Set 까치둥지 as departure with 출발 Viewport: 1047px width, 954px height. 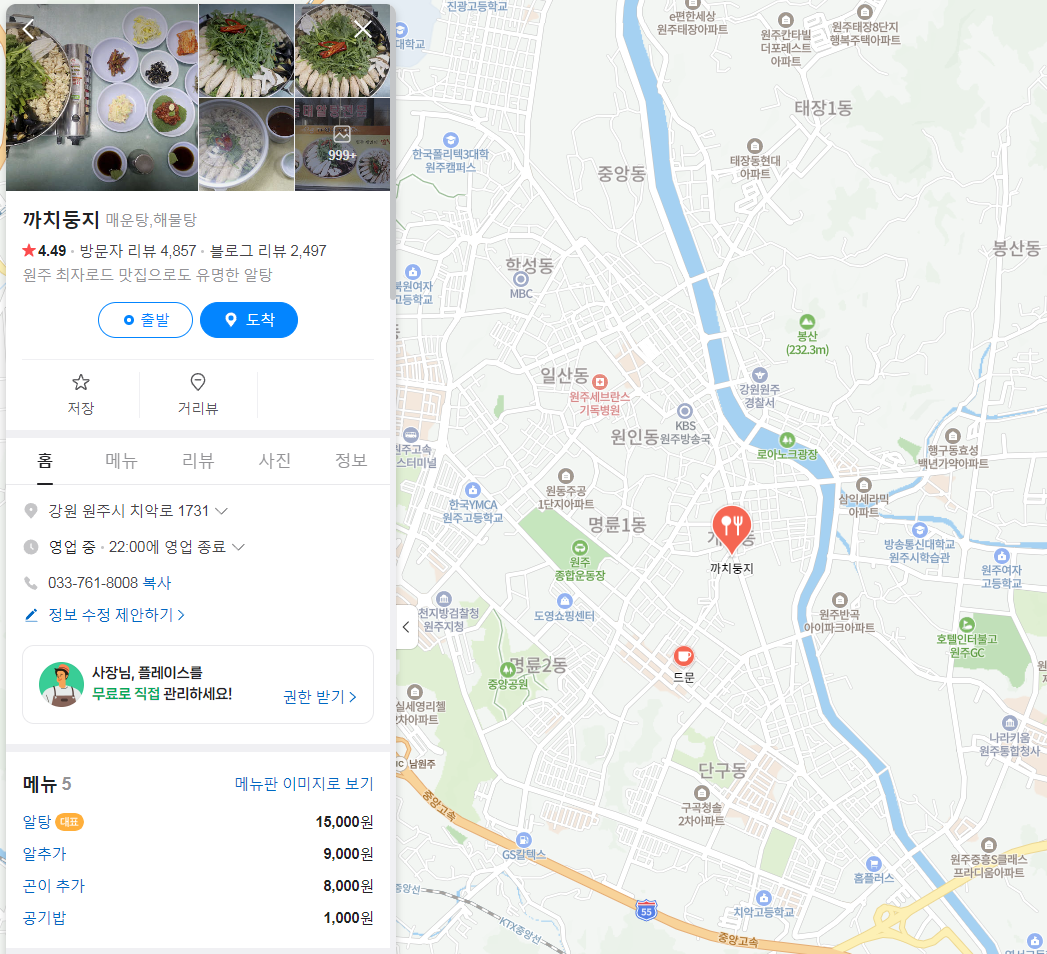pyautogui.click(x=145, y=320)
